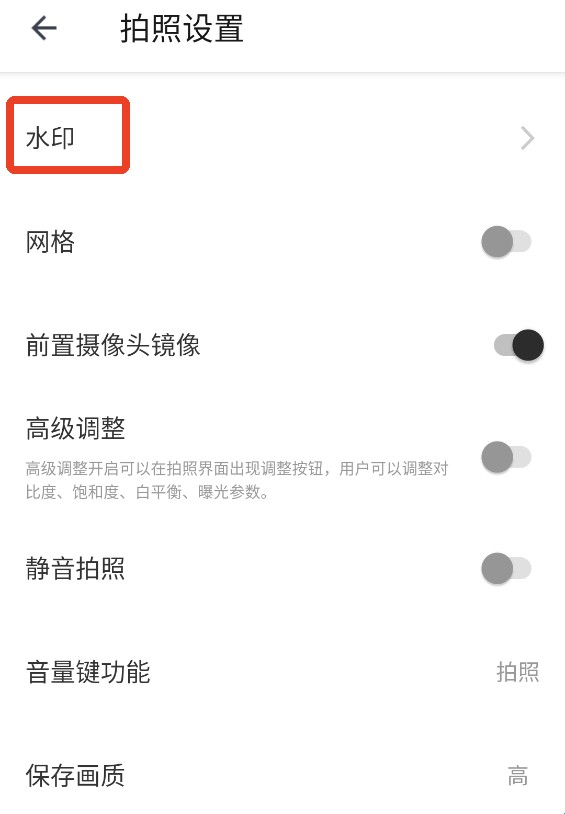The height and width of the screenshot is (814, 565).
Task: Go back using the top arrow
Action: click(44, 28)
